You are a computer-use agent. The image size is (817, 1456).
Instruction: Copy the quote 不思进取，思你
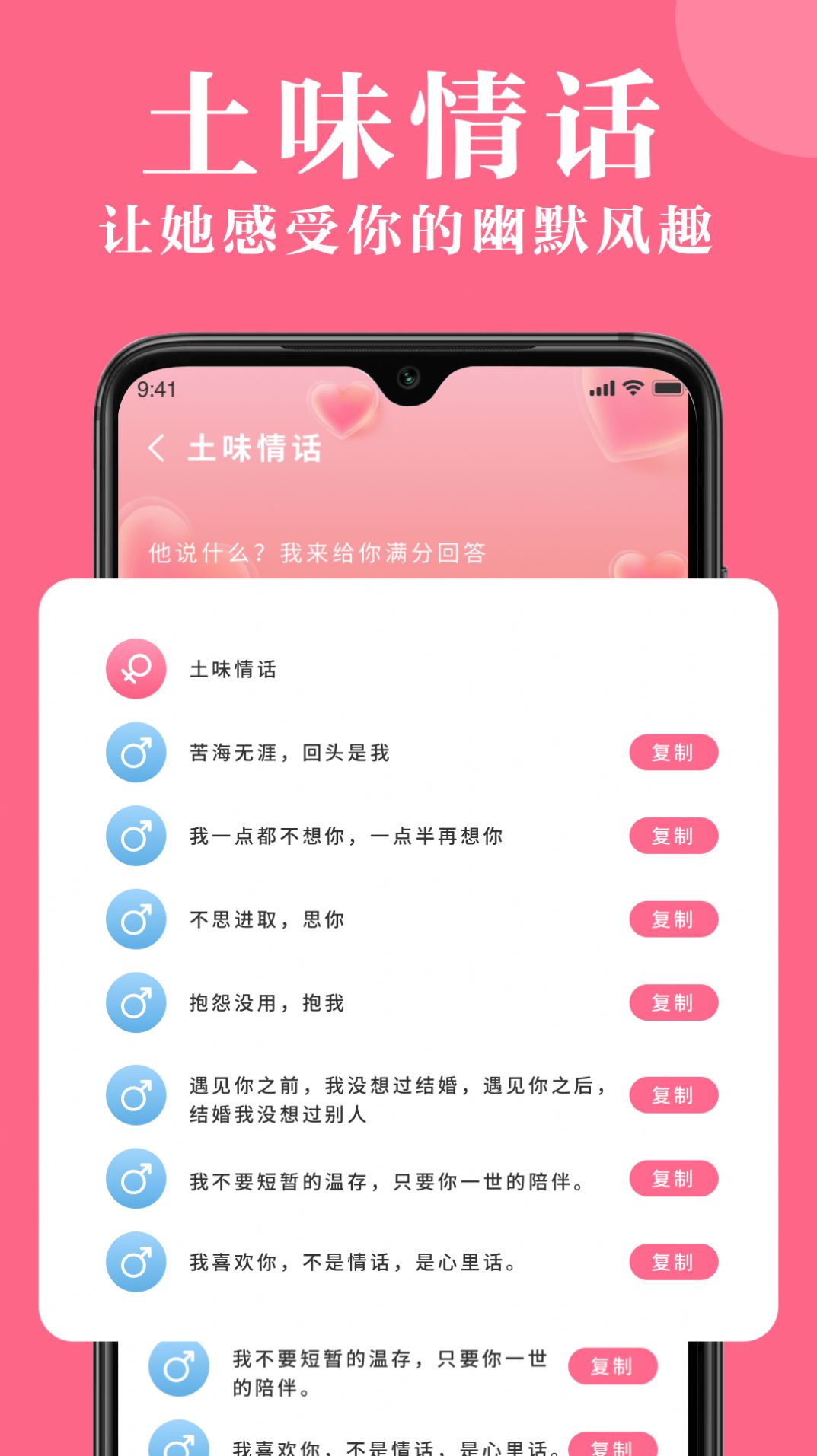(673, 919)
